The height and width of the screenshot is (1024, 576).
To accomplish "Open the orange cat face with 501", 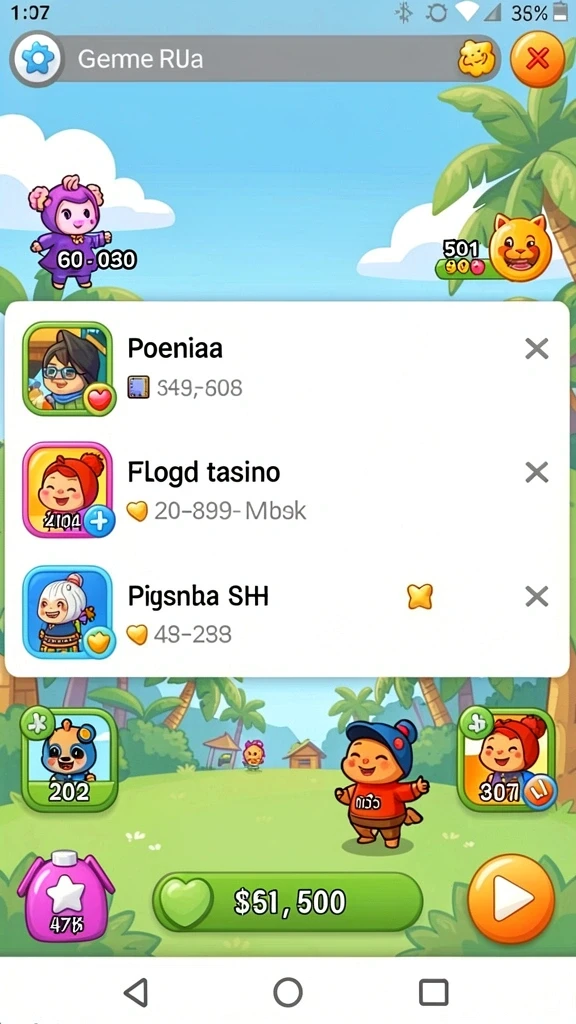I will pyautogui.click(x=521, y=249).
